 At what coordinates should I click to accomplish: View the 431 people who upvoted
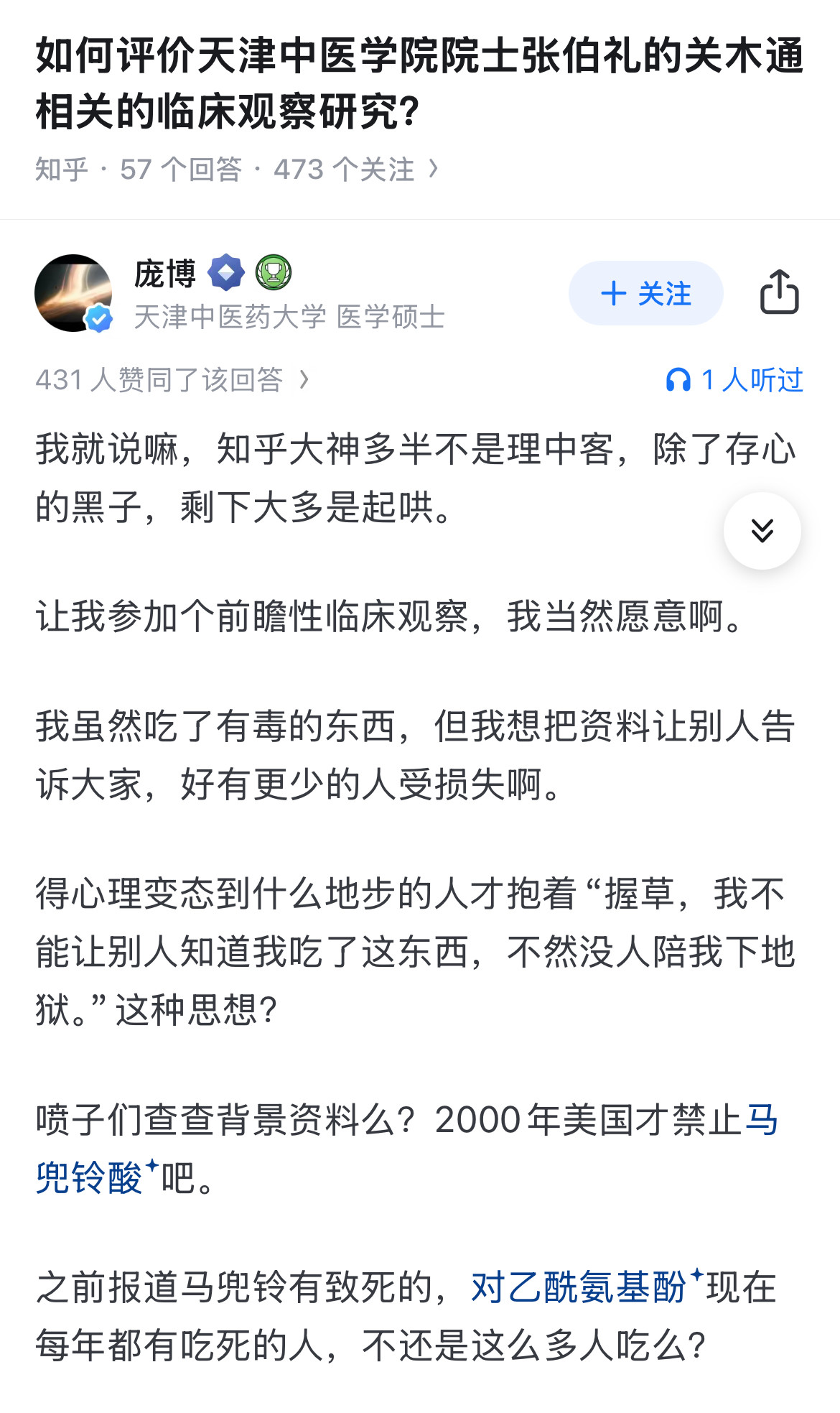[172, 380]
